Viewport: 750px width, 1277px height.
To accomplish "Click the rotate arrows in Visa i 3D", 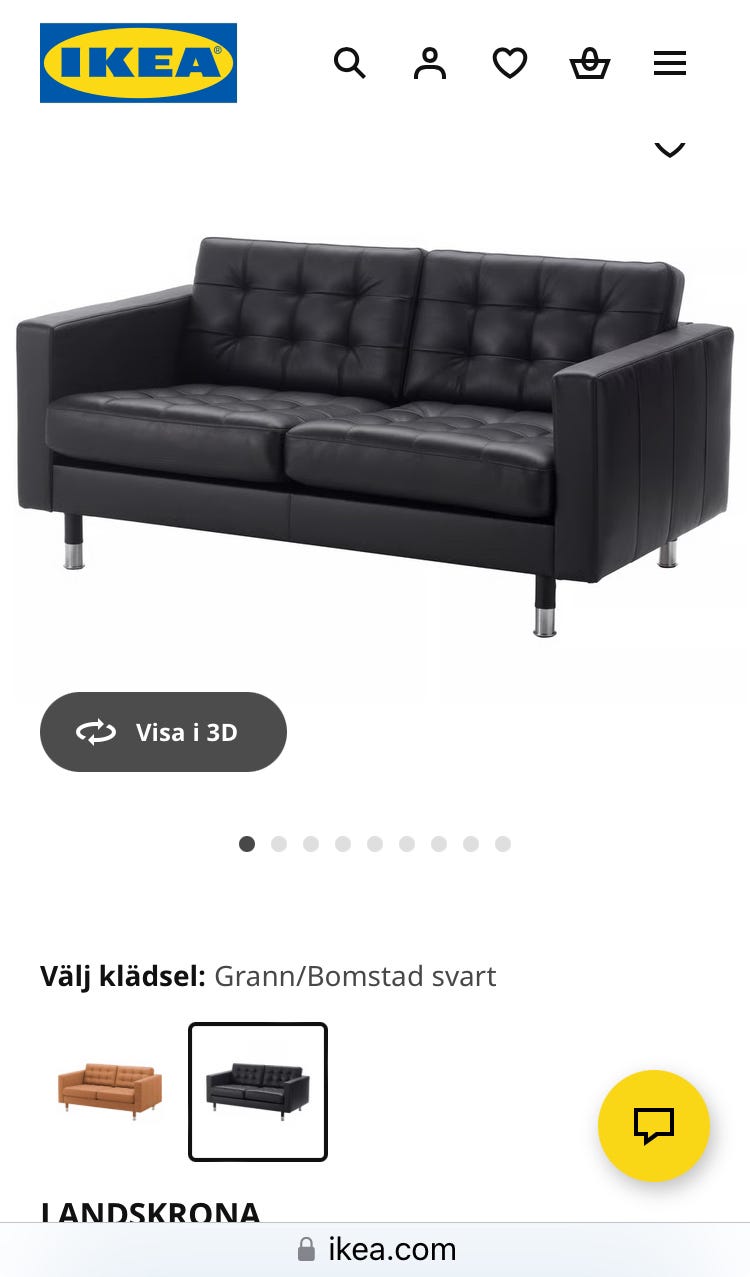I will [95, 732].
